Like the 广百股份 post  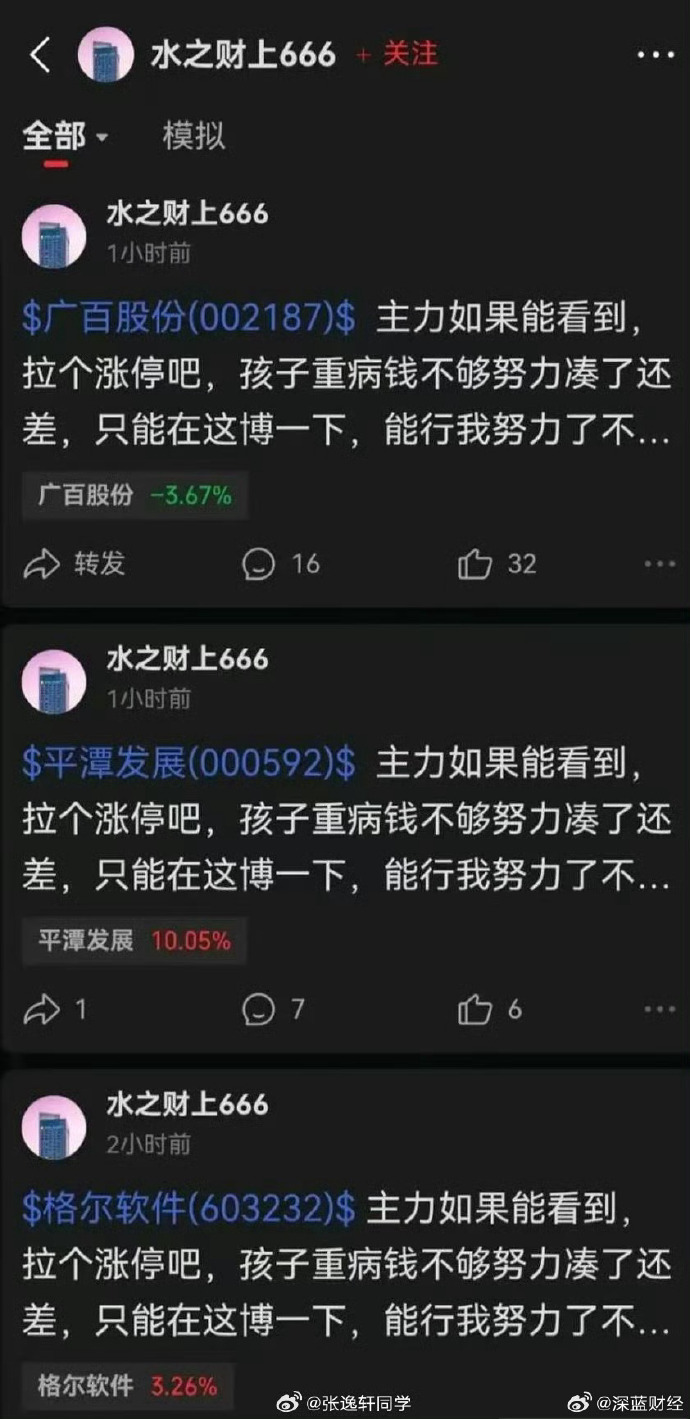click(x=497, y=564)
